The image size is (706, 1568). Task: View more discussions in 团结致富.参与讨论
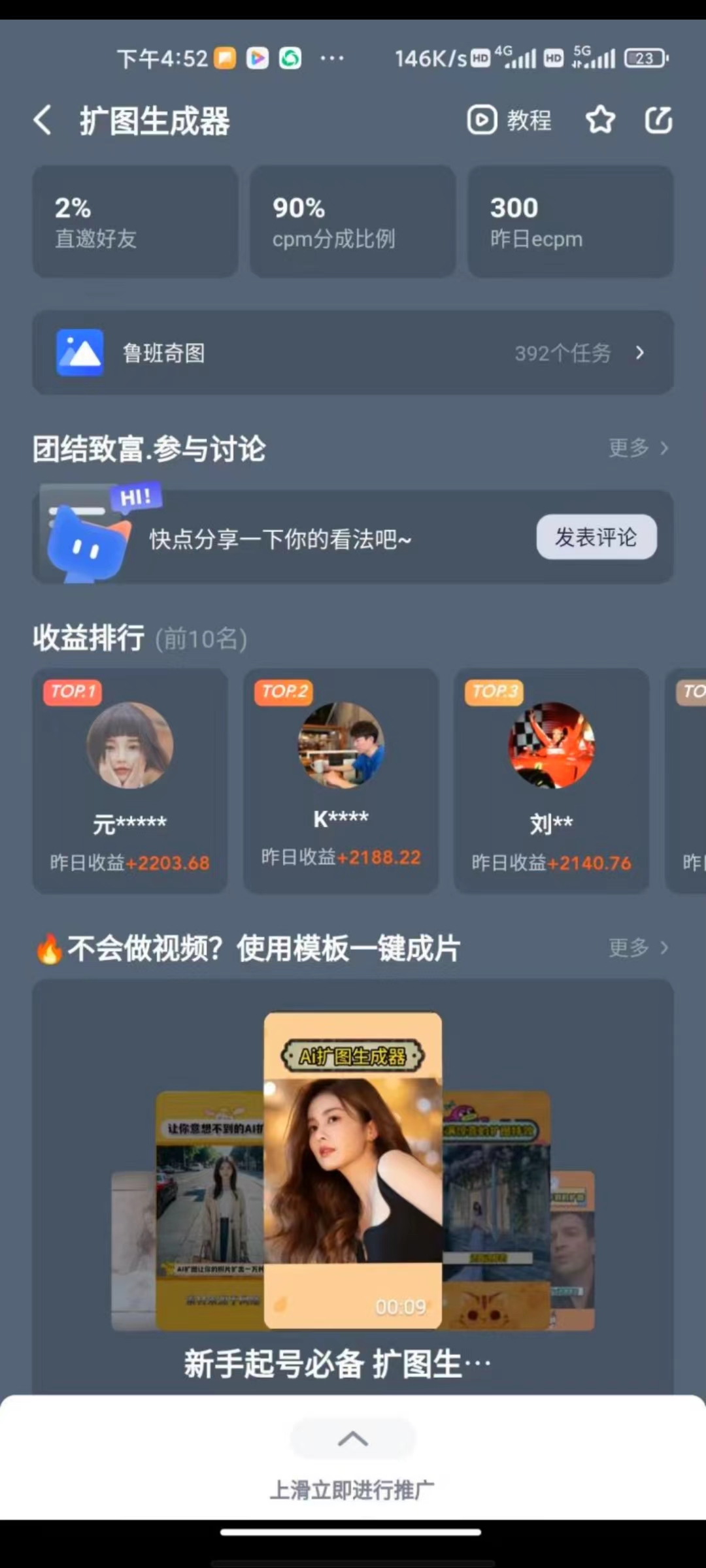tap(638, 448)
